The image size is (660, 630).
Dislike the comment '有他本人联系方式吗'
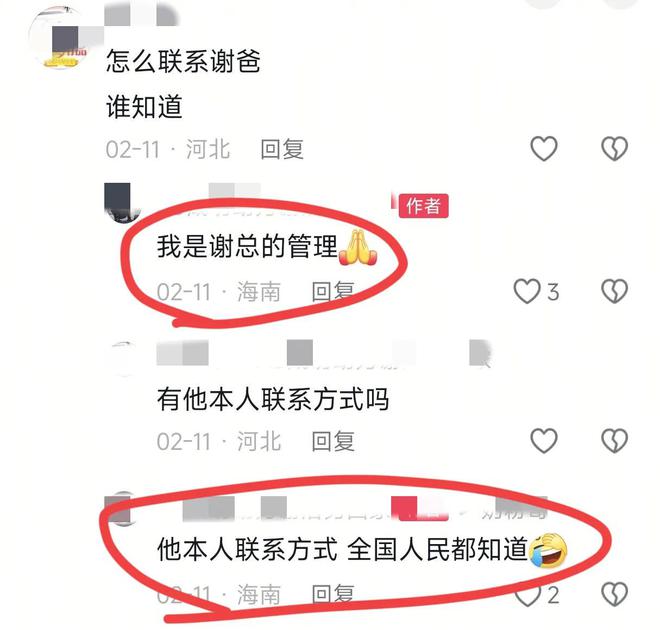click(613, 441)
